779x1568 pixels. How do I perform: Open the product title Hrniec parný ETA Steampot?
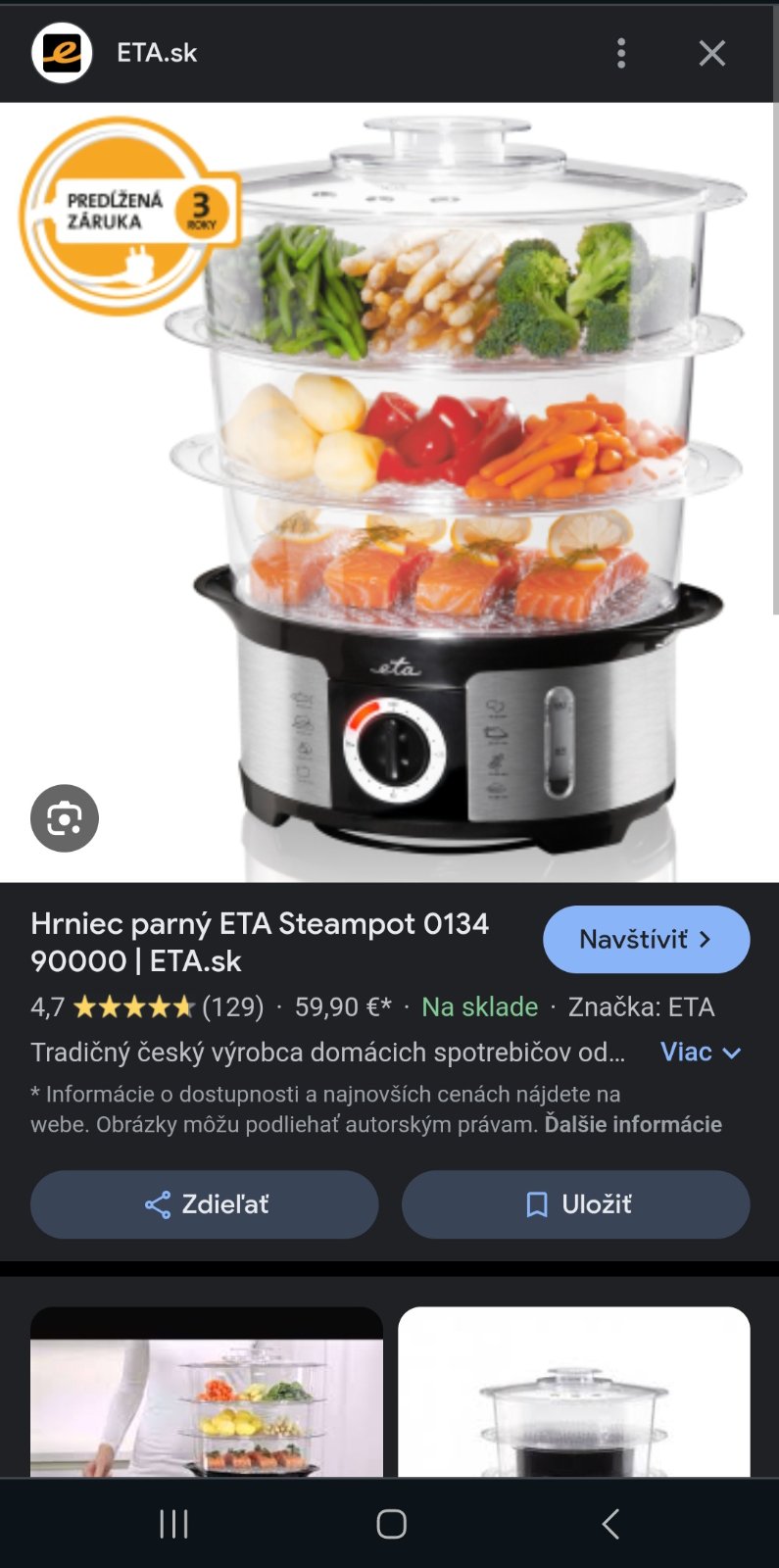point(260,942)
